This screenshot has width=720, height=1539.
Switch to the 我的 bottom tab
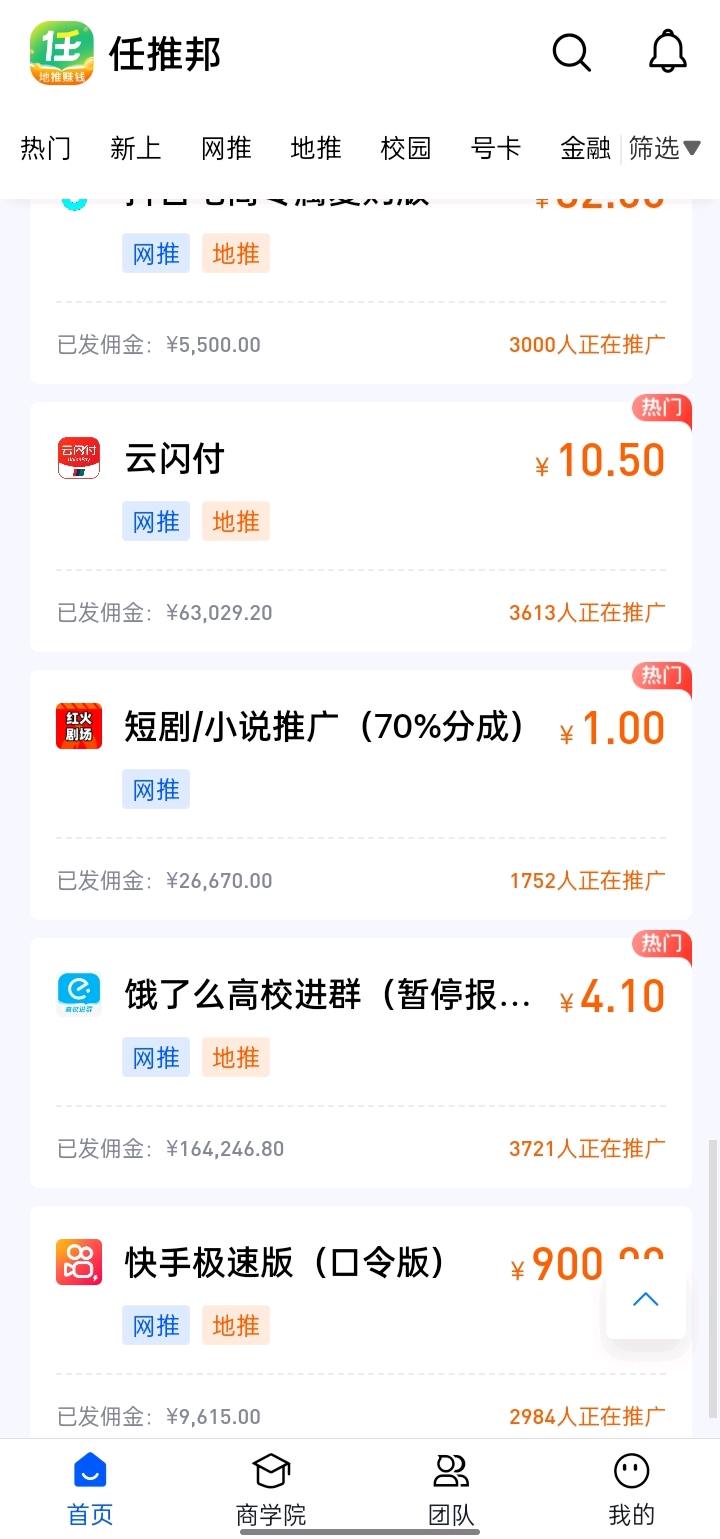[x=631, y=1489]
